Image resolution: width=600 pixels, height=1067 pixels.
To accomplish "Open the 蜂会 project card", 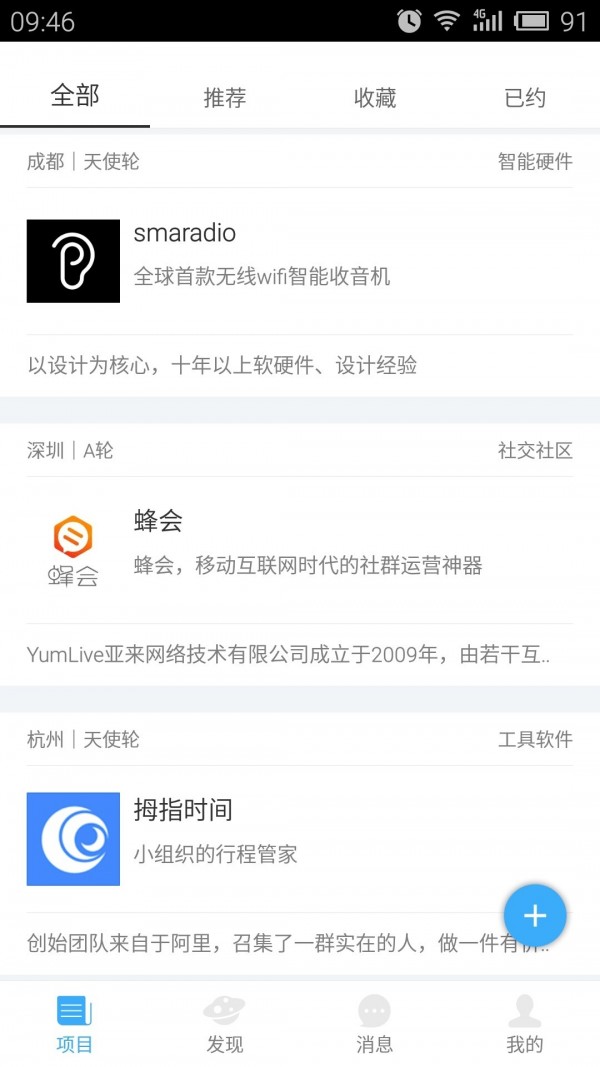I will [300, 549].
